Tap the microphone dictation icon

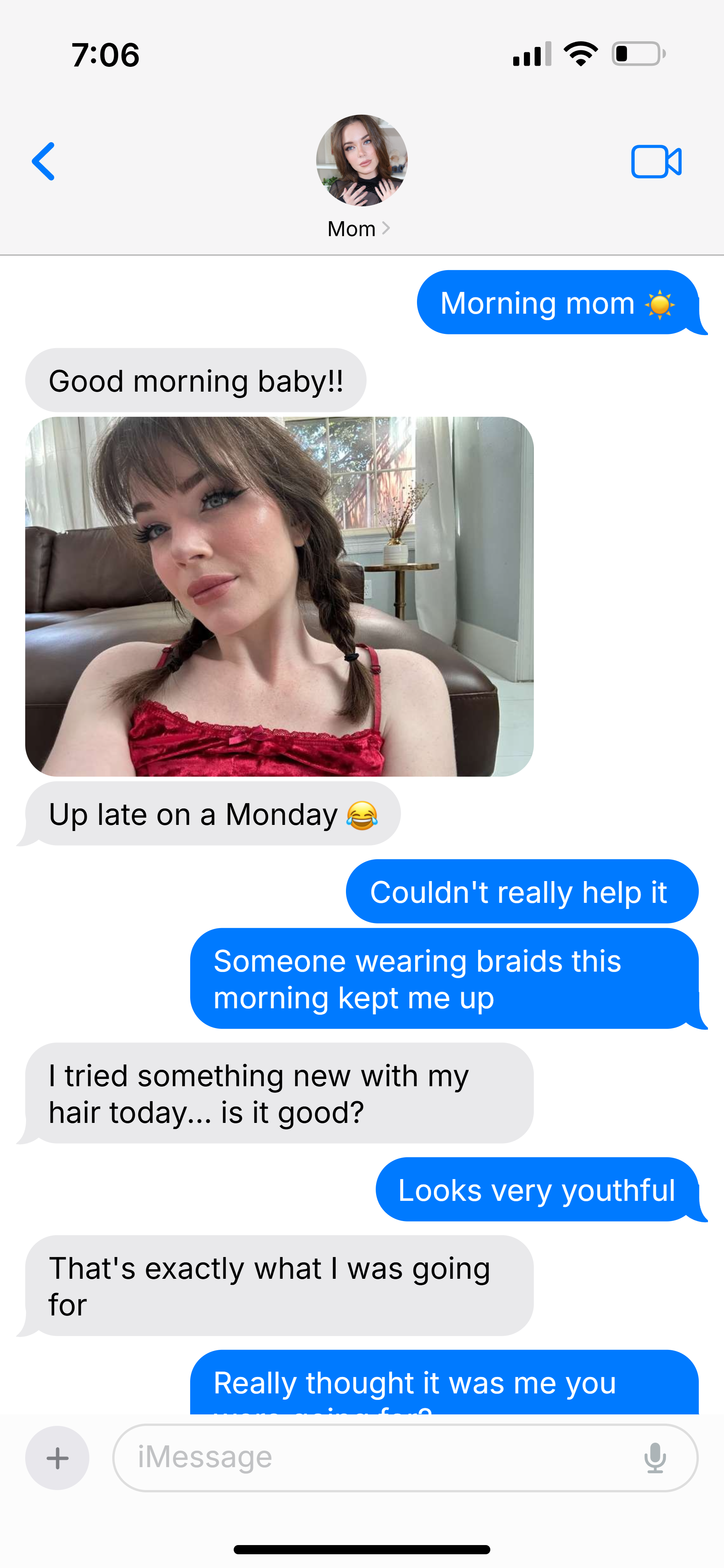tap(655, 1458)
